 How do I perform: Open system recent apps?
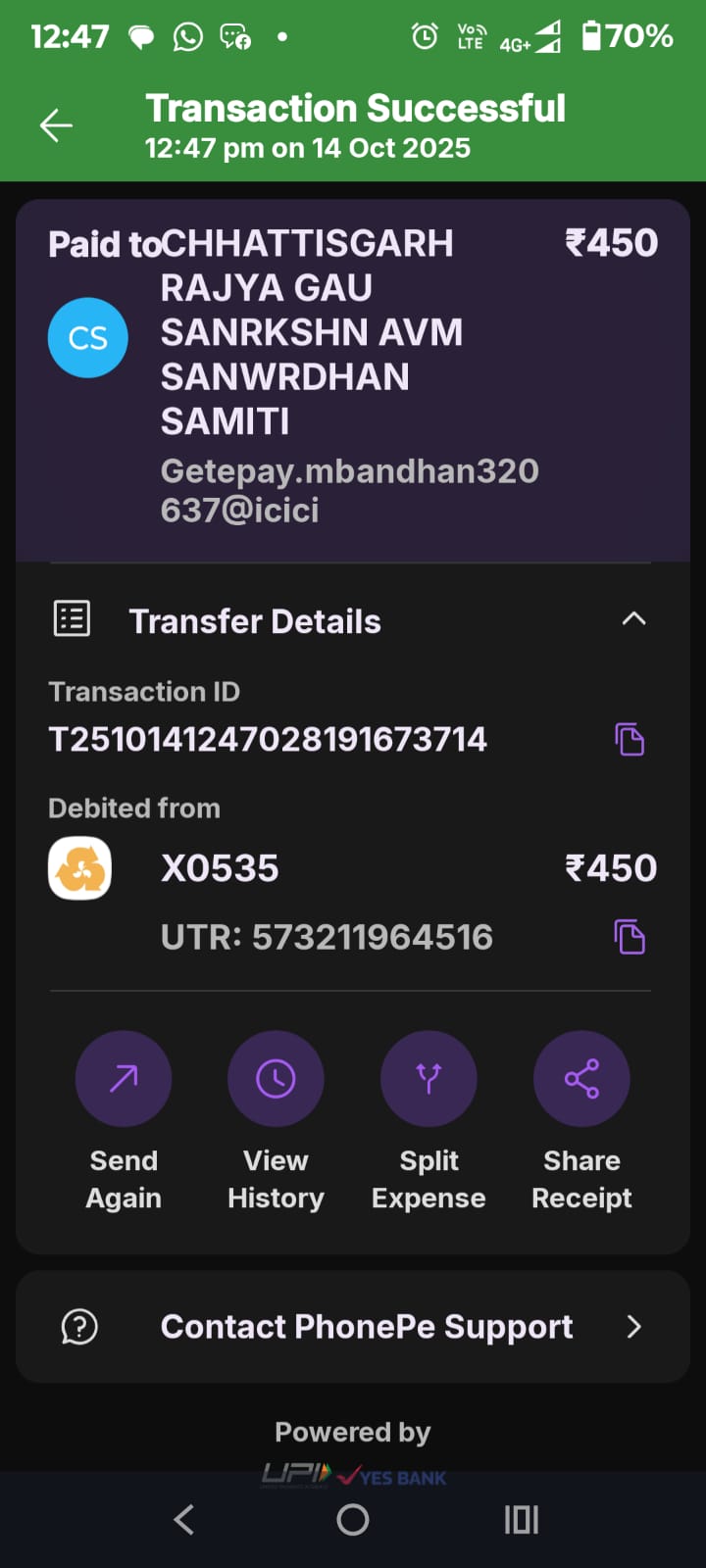pyautogui.click(x=522, y=1520)
